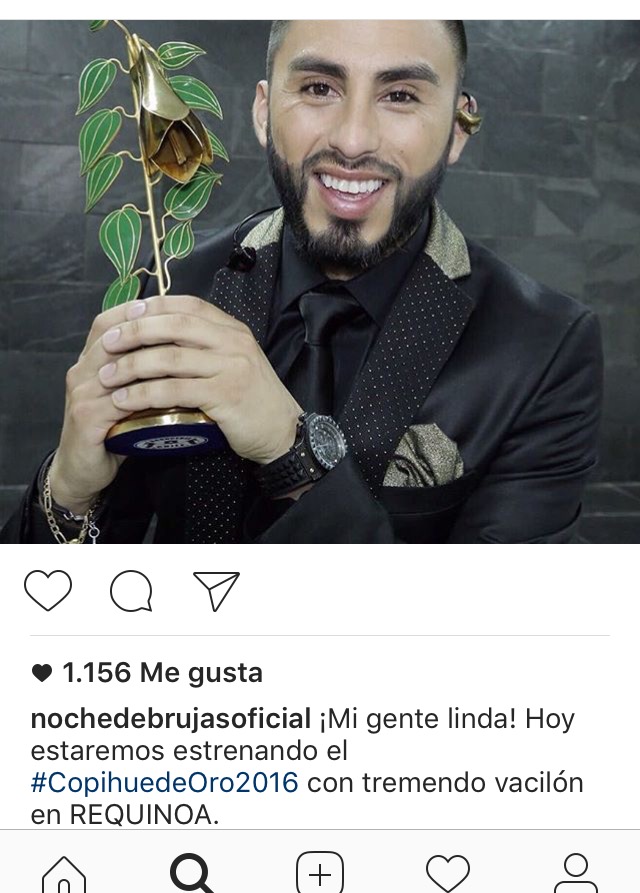Switch to the Search tab
640x893 pixels.
point(192,873)
